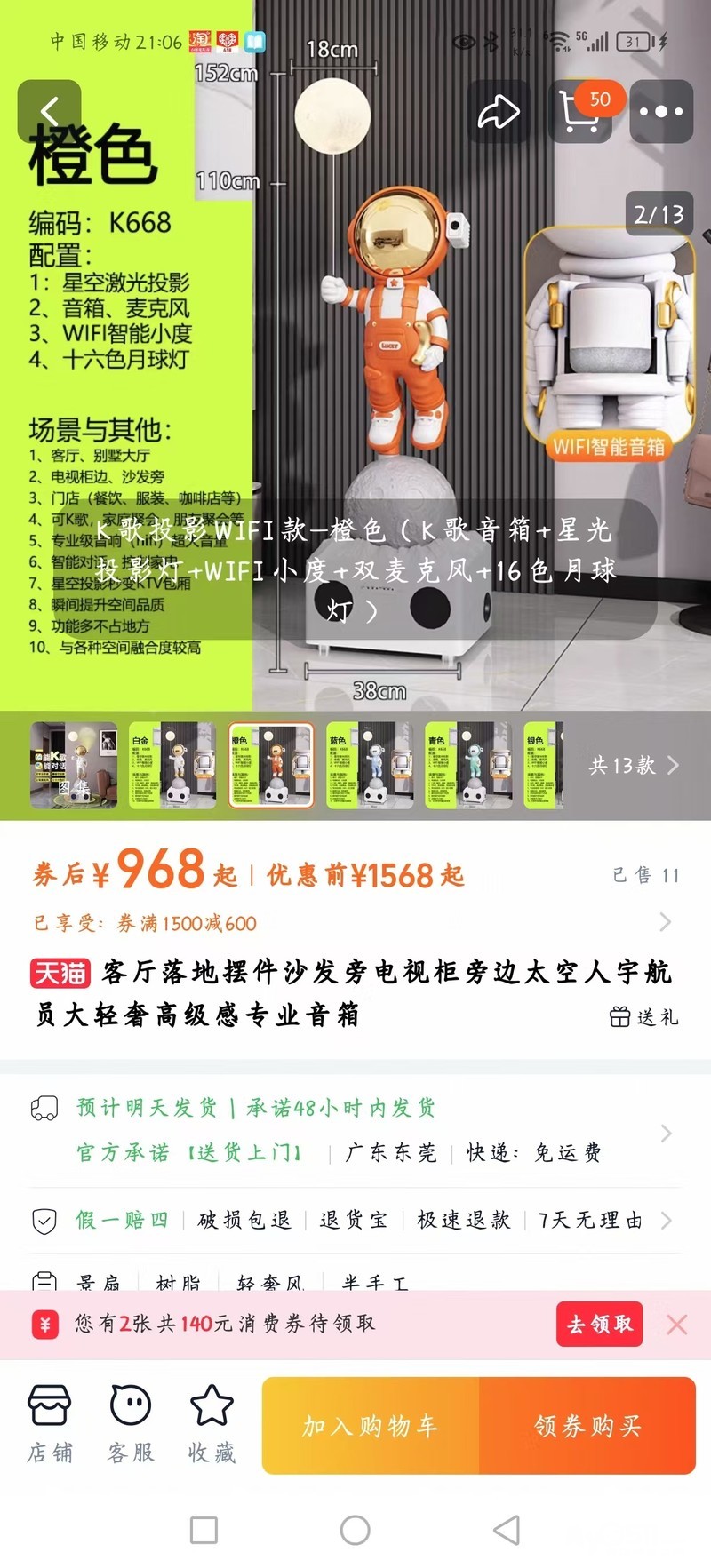Open the 图集 gallery thumbnail

74,765
